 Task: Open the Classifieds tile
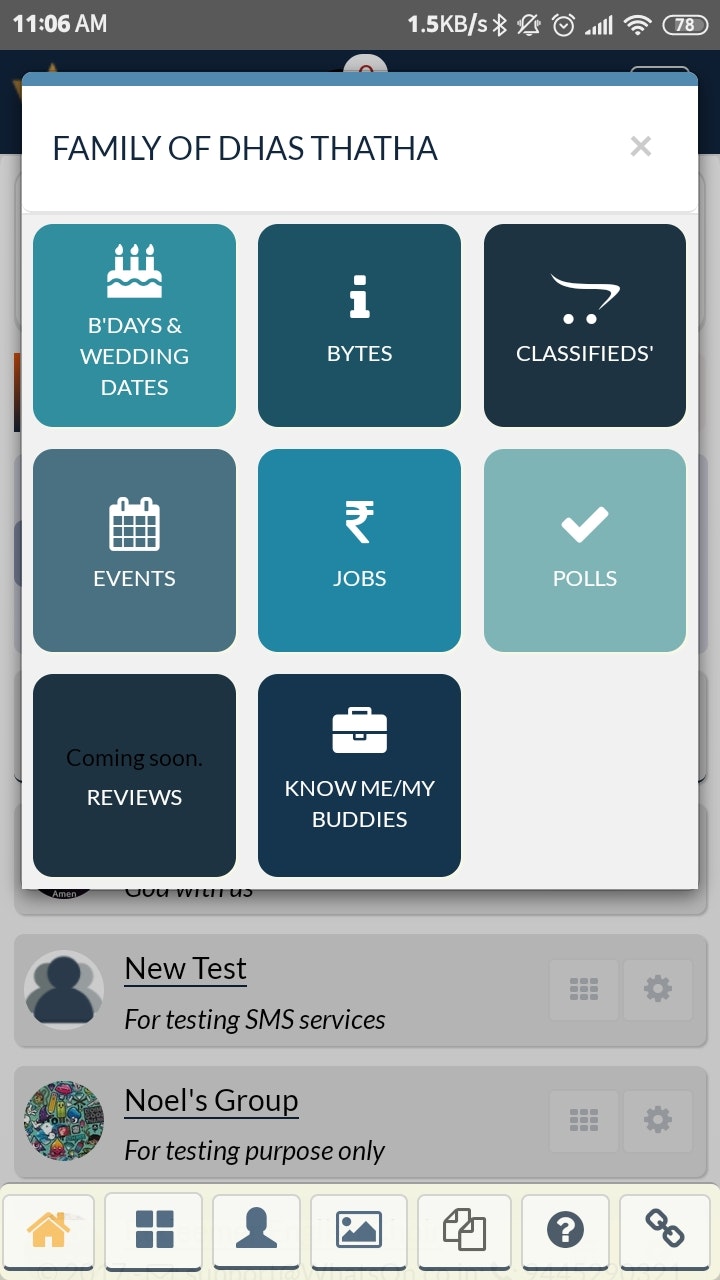click(585, 325)
